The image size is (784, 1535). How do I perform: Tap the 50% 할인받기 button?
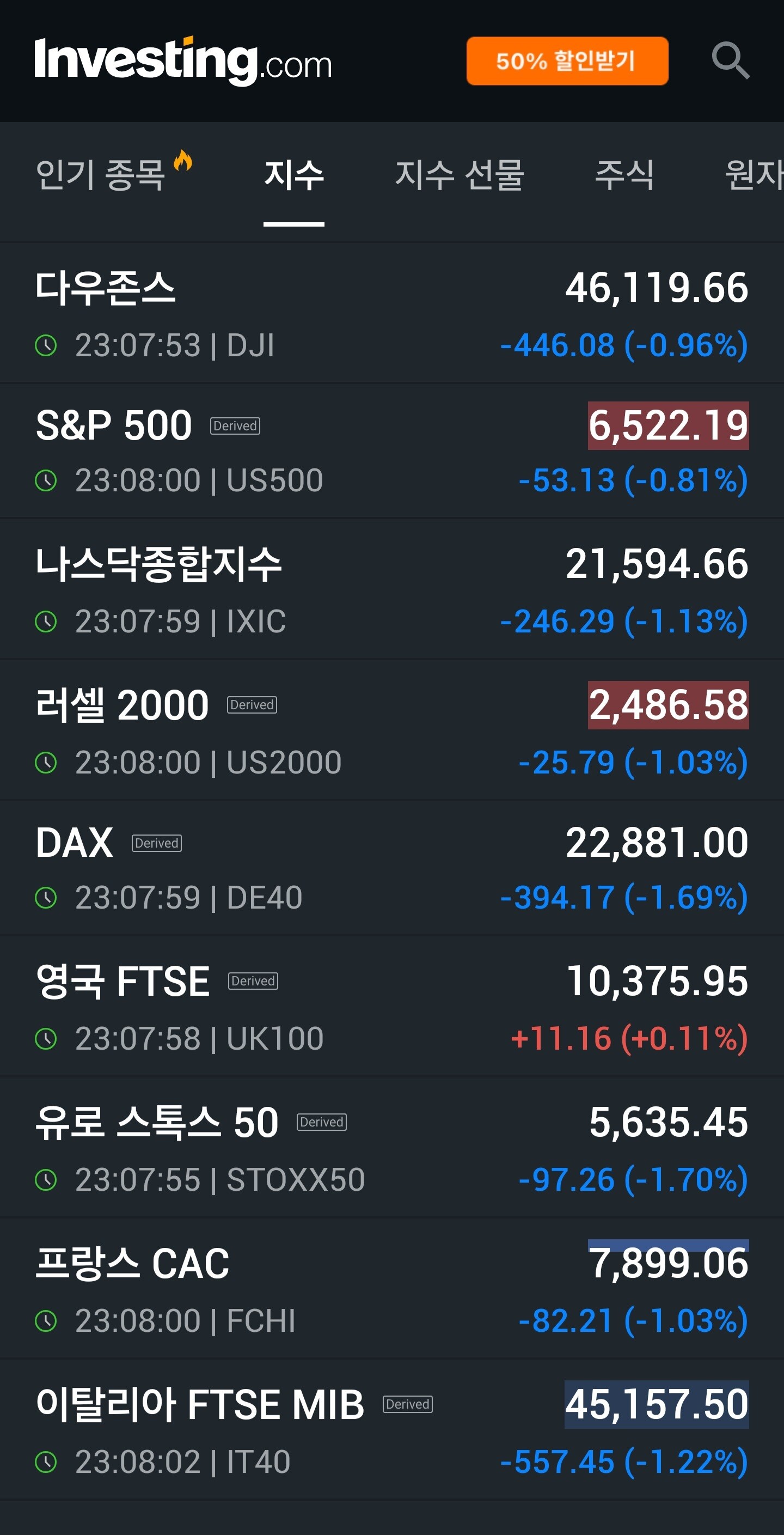coord(567,61)
